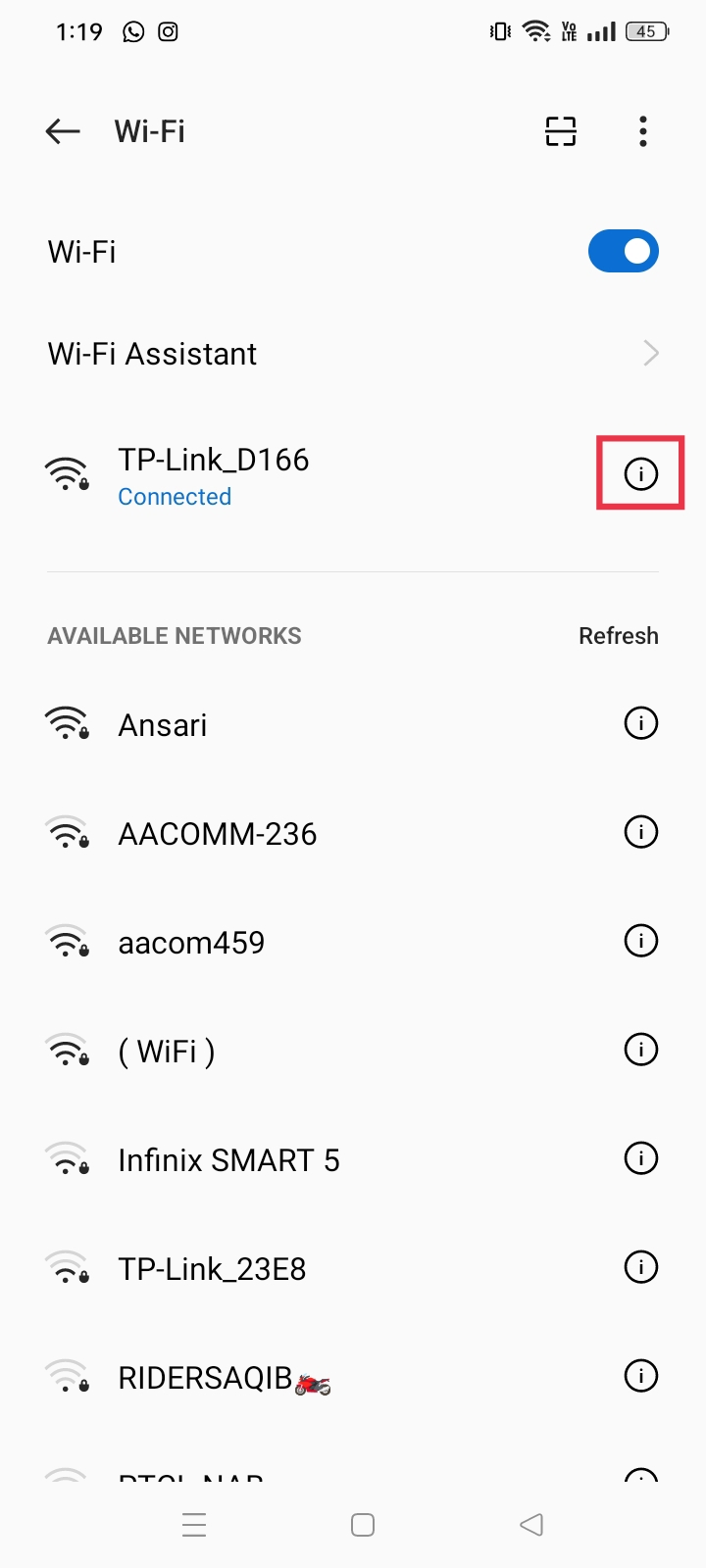View AACOMM-236 network details
Image resolution: width=706 pixels, height=1568 pixels.
click(x=640, y=832)
